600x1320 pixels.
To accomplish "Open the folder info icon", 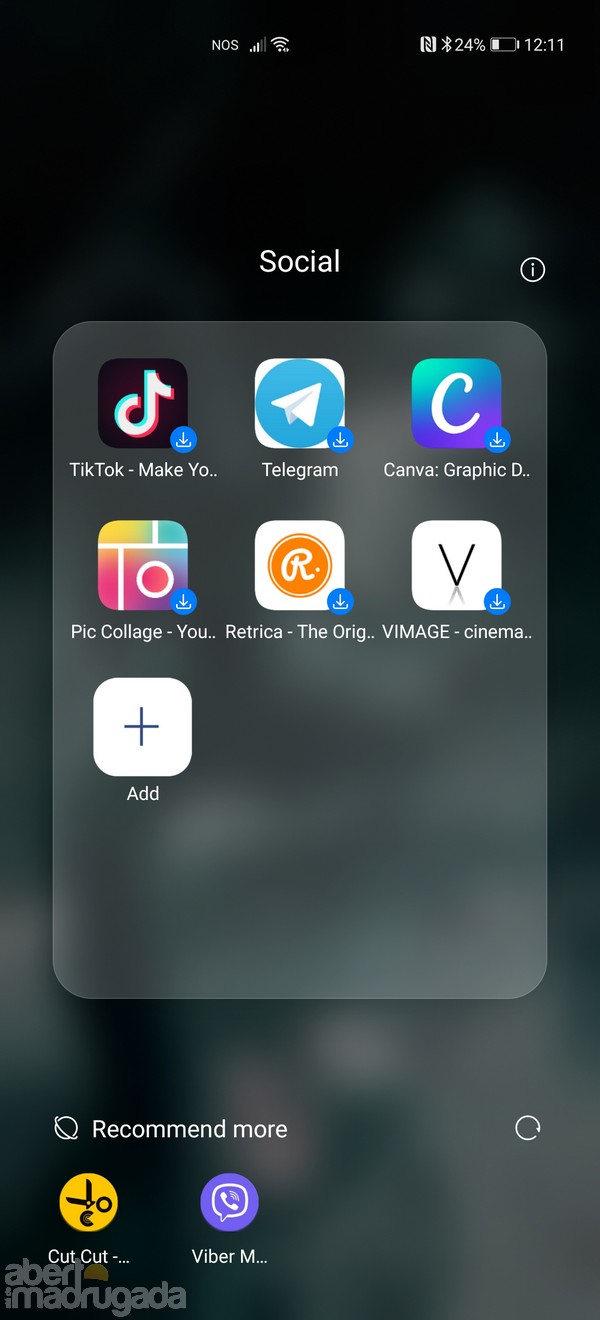I will coord(533,269).
